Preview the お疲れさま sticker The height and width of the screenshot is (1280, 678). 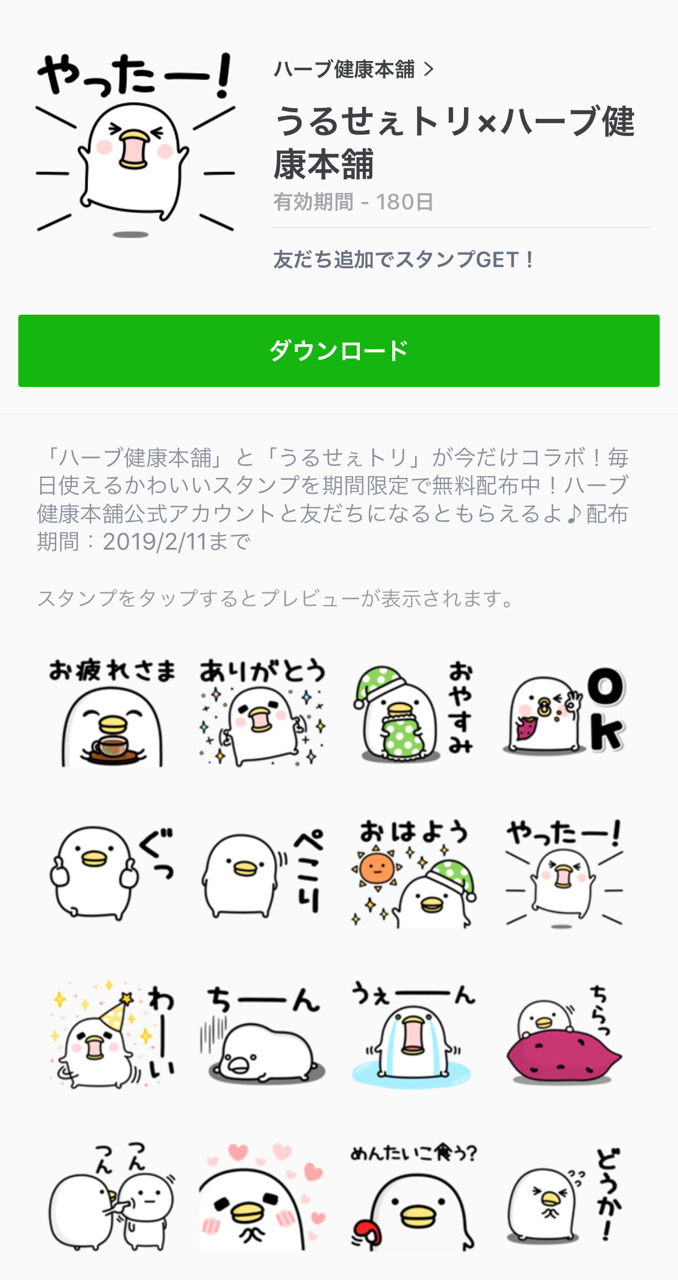pos(112,711)
